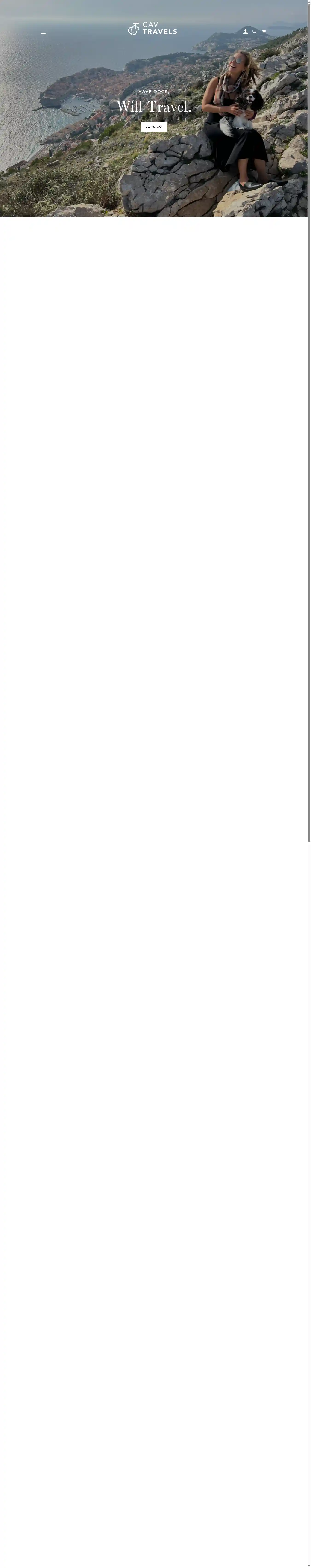Tap the Let's Go button
311x1568 pixels.
pos(153,127)
